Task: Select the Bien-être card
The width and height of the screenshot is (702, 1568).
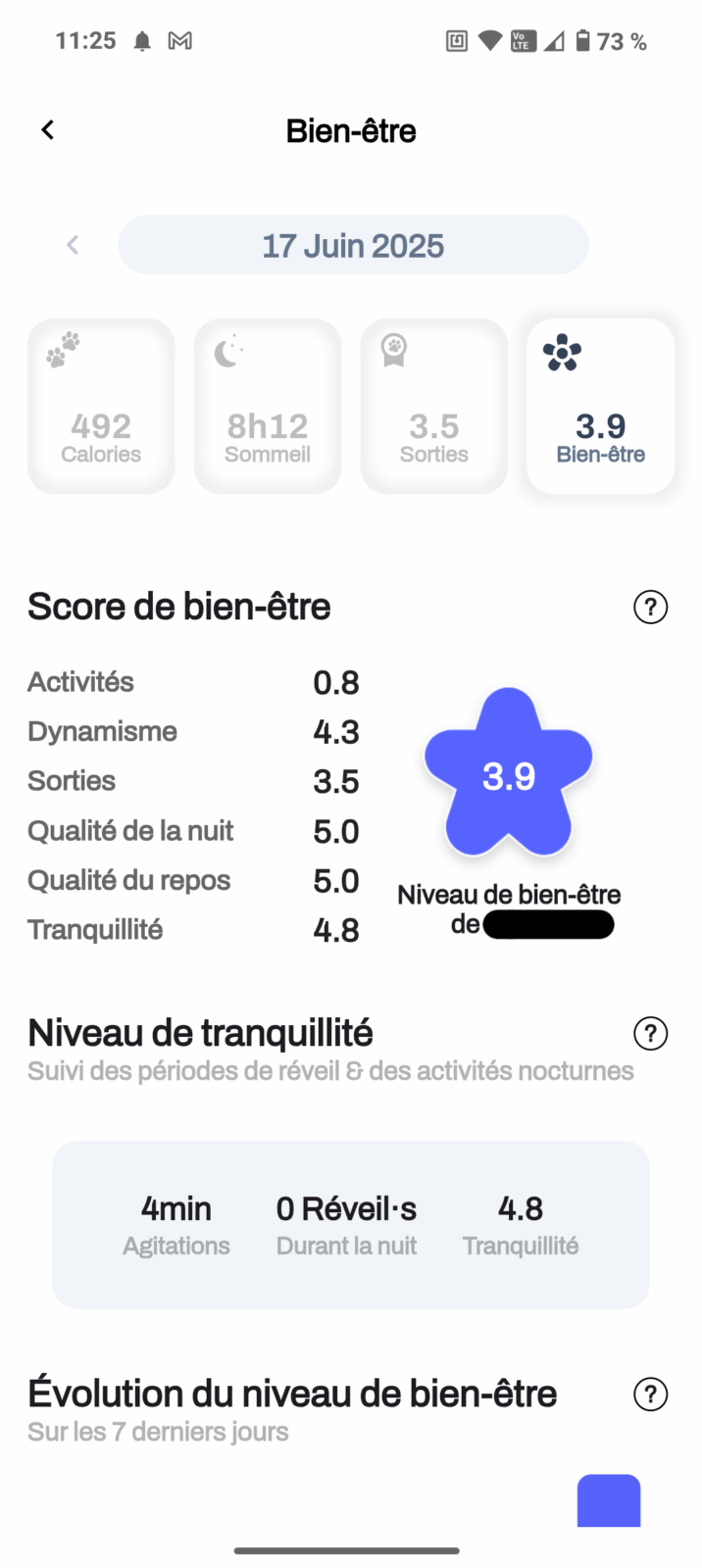Action: [x=601, y=406]
